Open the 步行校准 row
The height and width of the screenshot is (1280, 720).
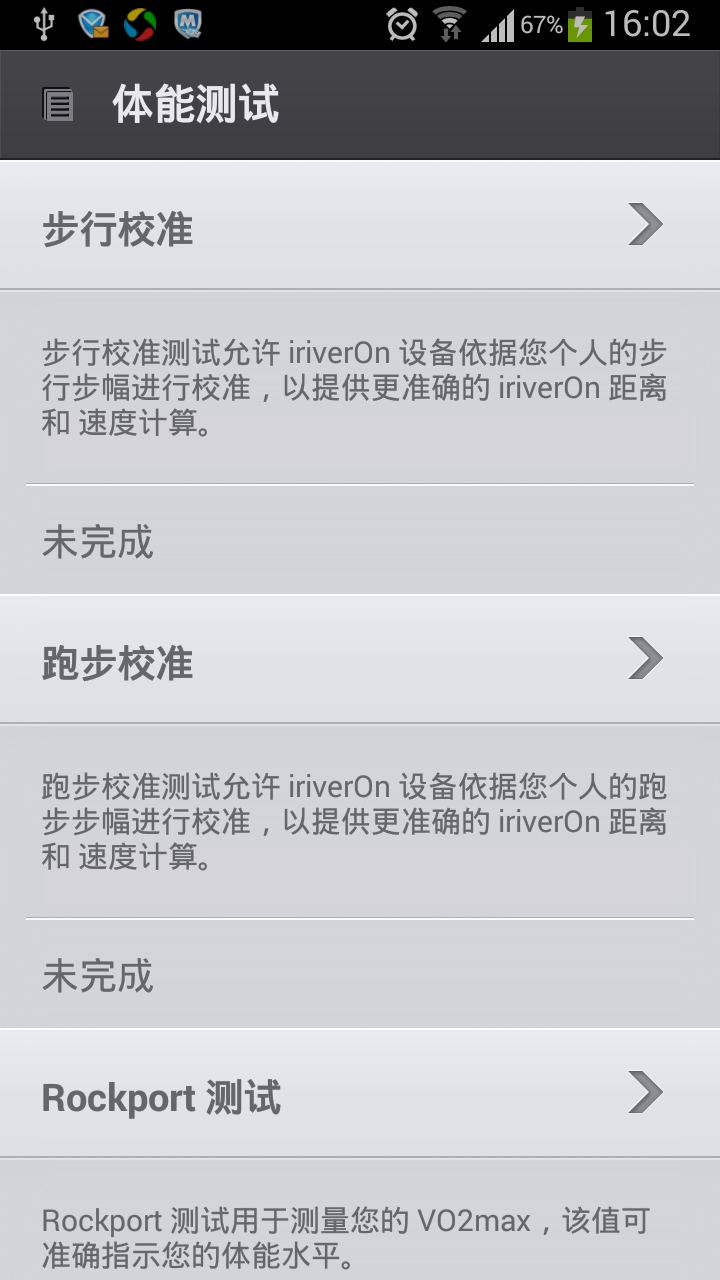pos(360,225)
